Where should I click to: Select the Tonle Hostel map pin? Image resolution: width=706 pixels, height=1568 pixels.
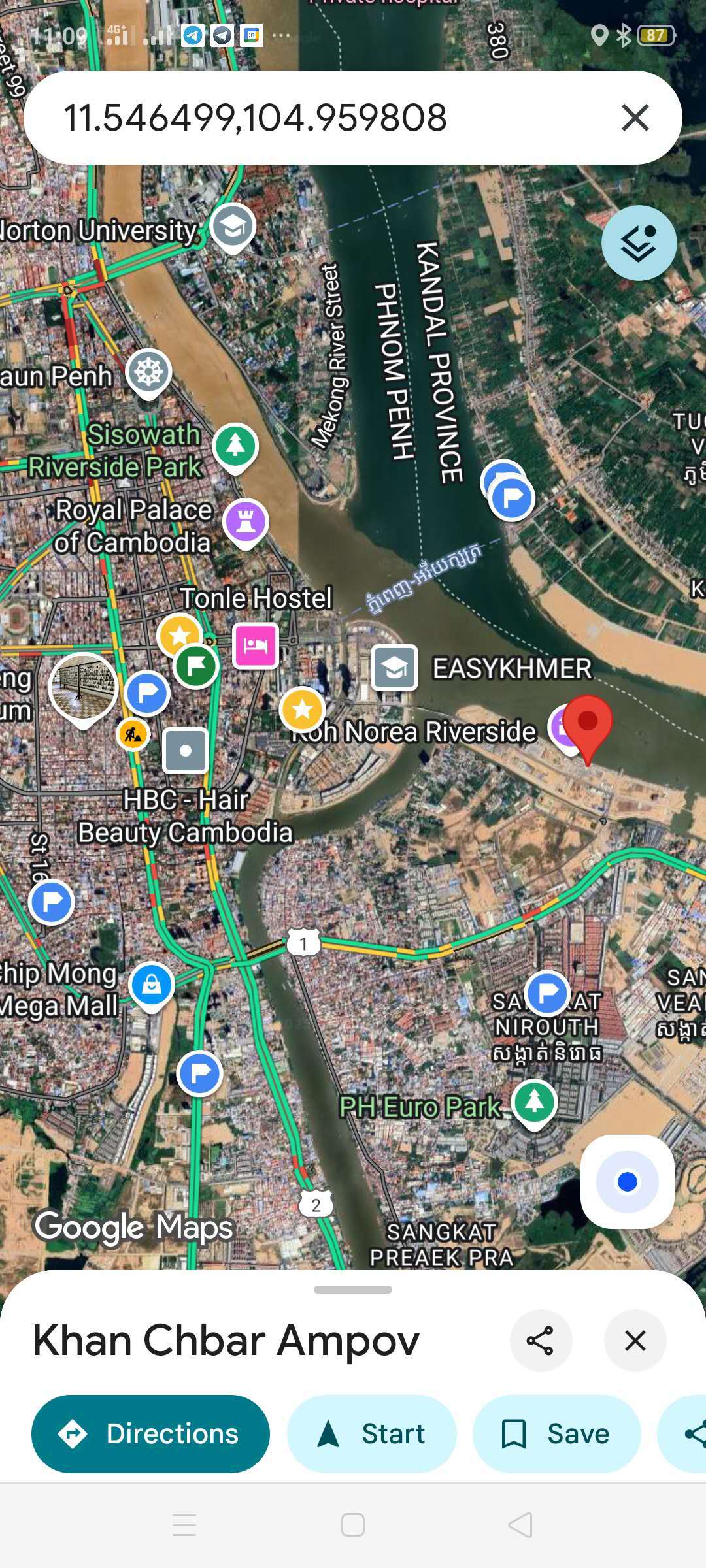click(x=256, y=645)
